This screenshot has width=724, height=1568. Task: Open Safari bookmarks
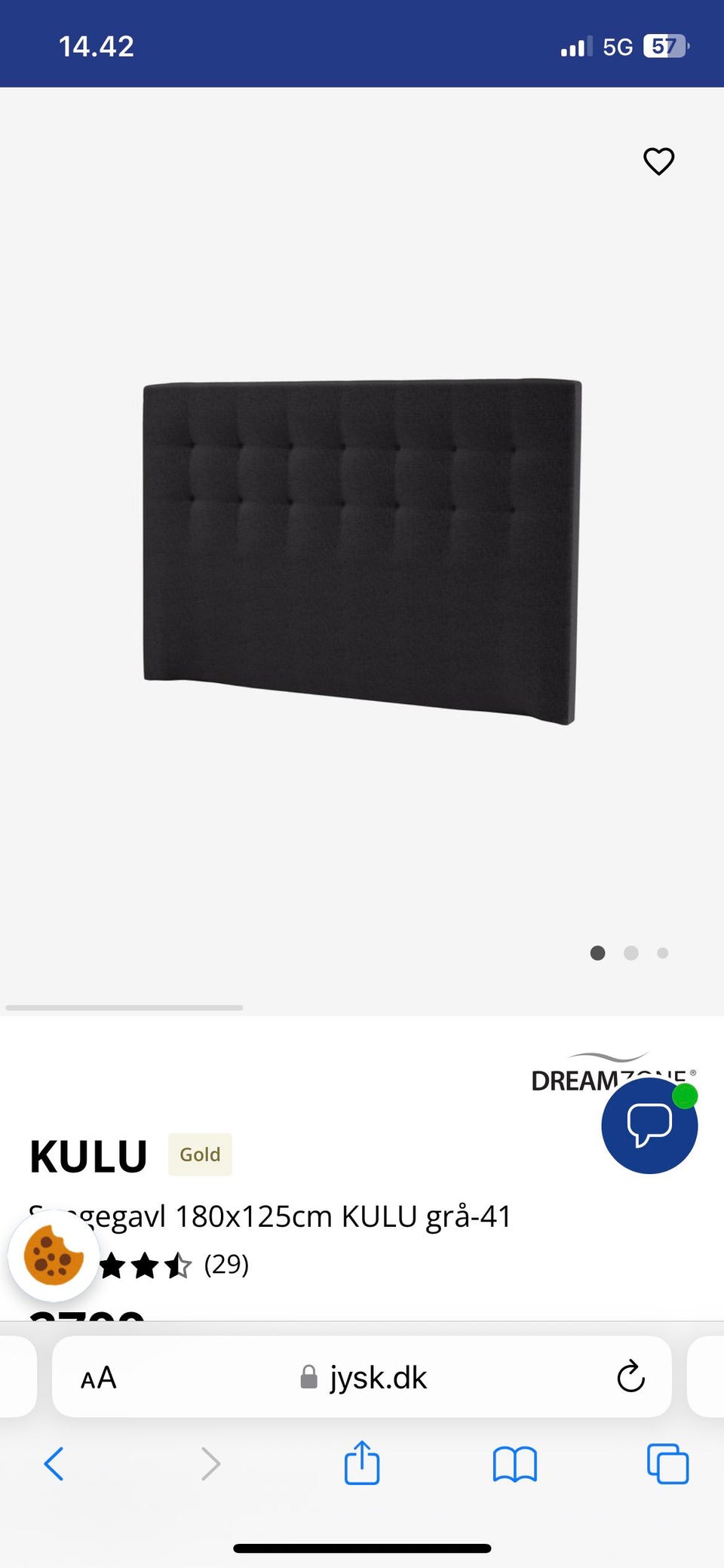(x=514, y=1464)
